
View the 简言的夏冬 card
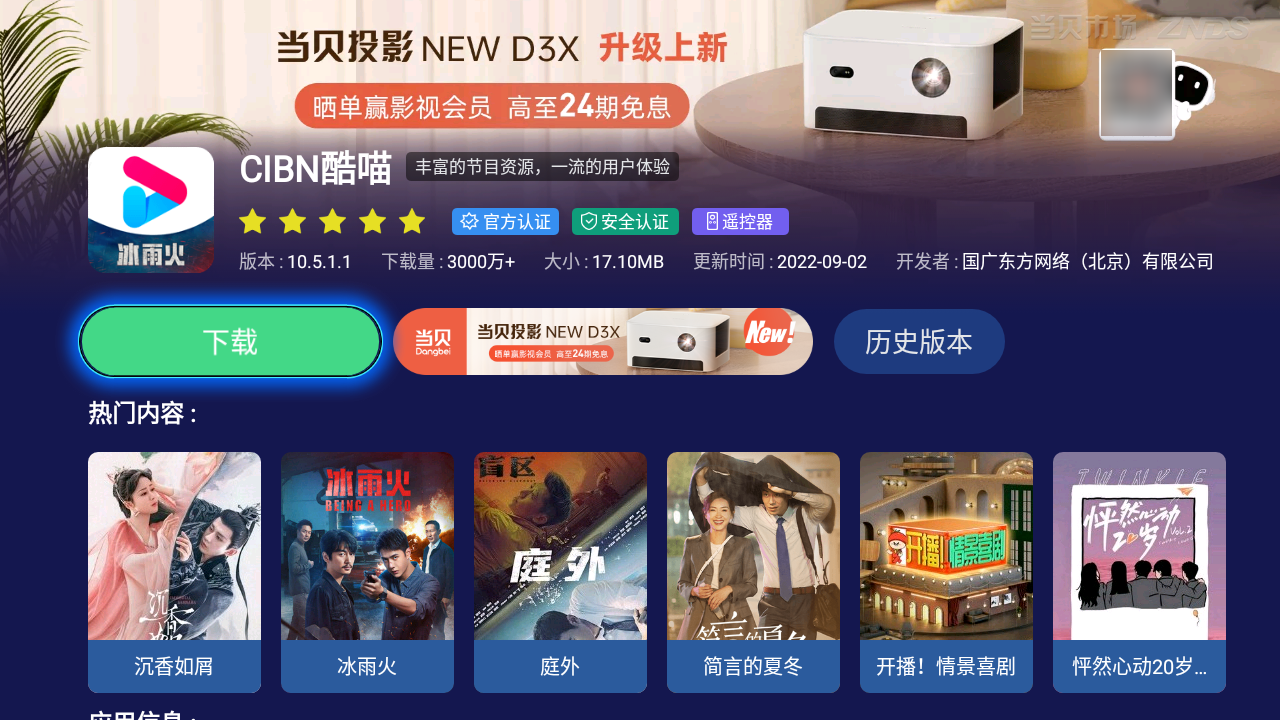click(753, 572)
